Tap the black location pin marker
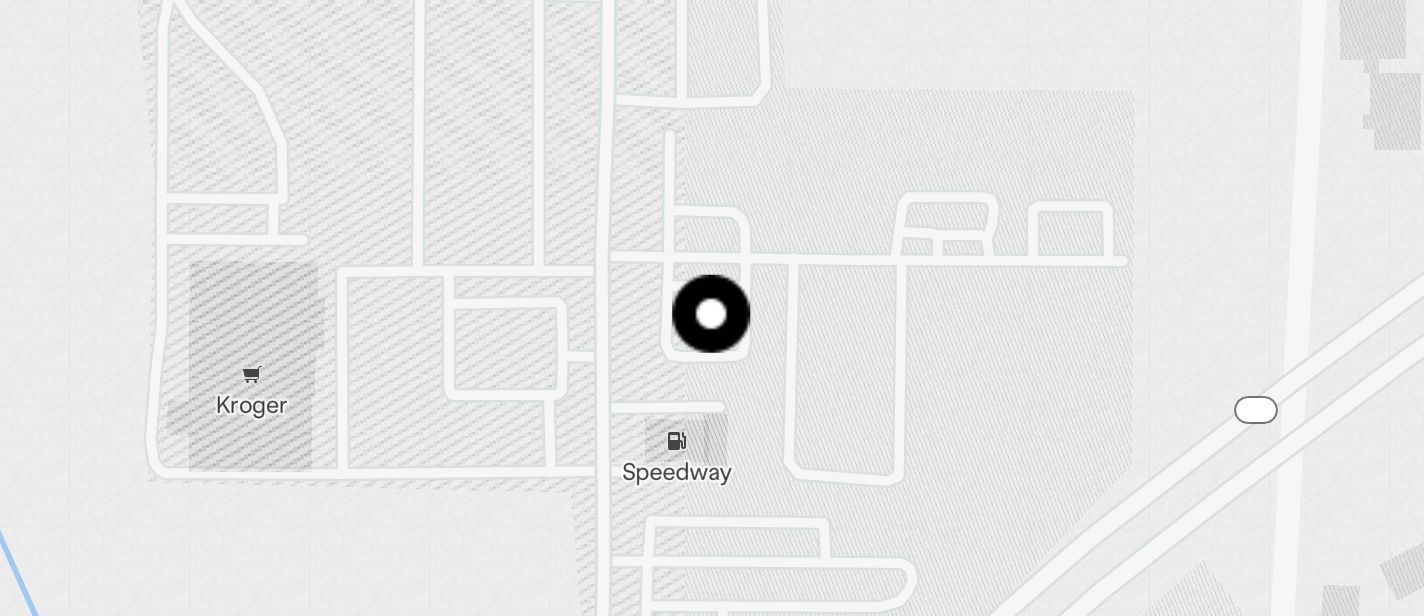This screenshot has height=616, width=1424. tap(711, 314)
